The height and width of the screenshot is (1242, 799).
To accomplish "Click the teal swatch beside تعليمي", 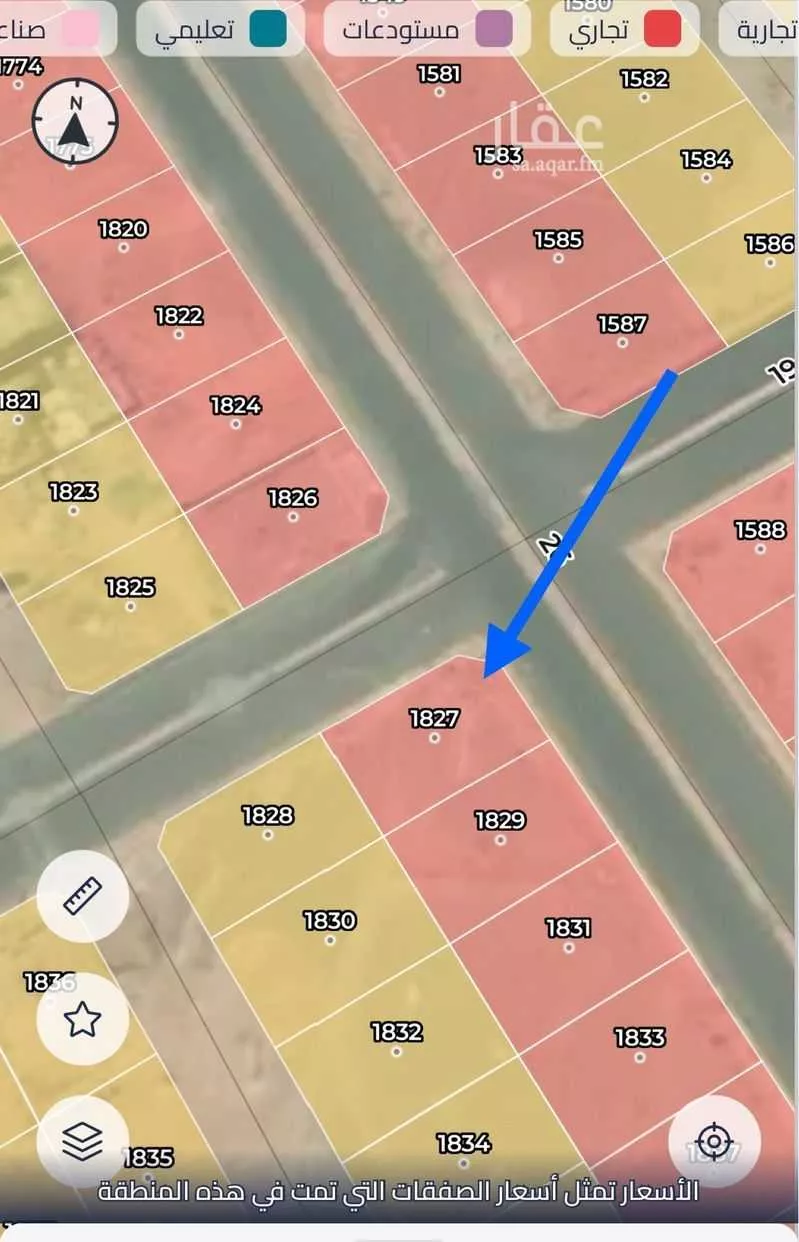I will (x=270, y=28).
